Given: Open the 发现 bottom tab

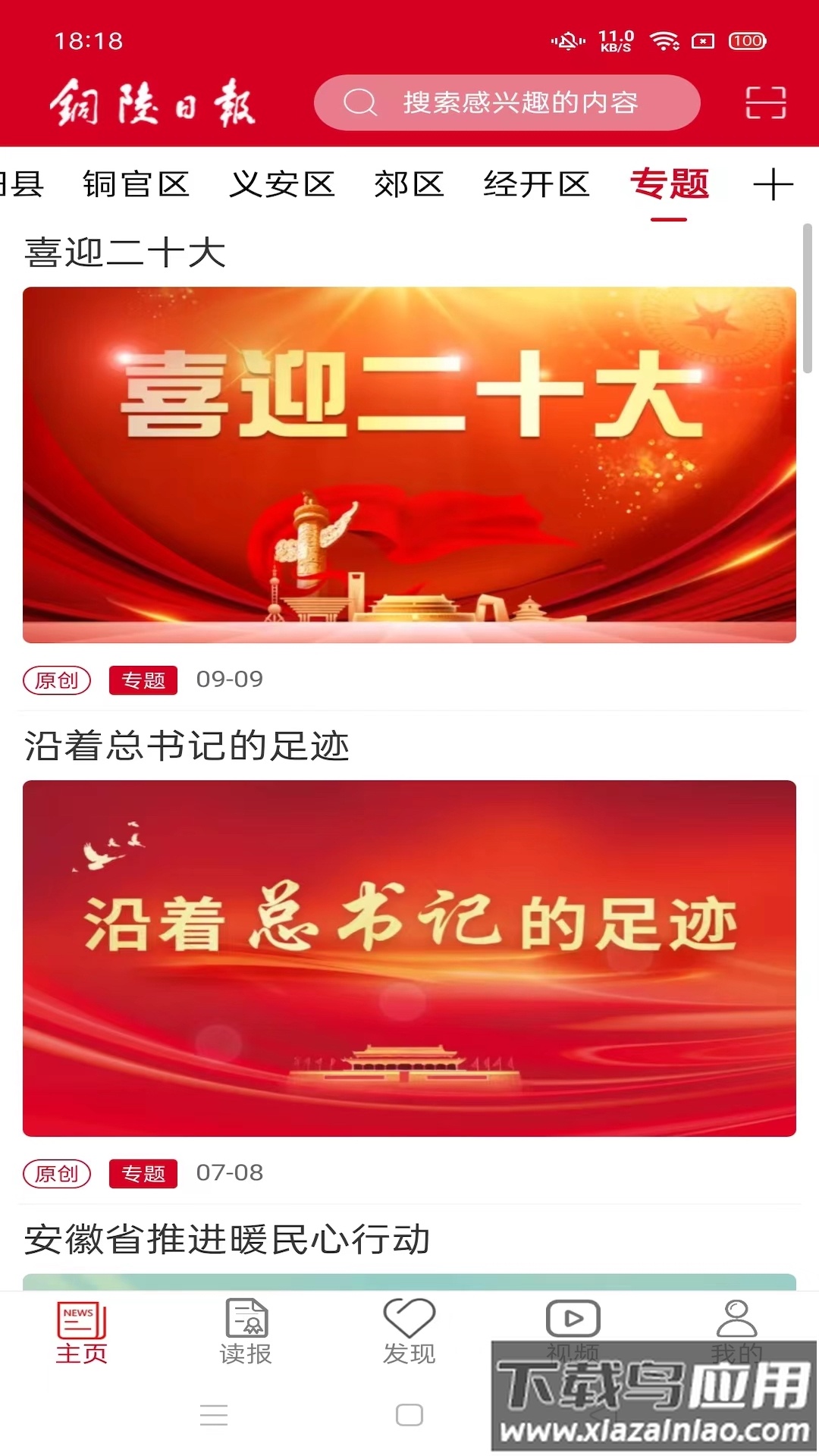Looking at the screenshot, I should coord(409,1332).
